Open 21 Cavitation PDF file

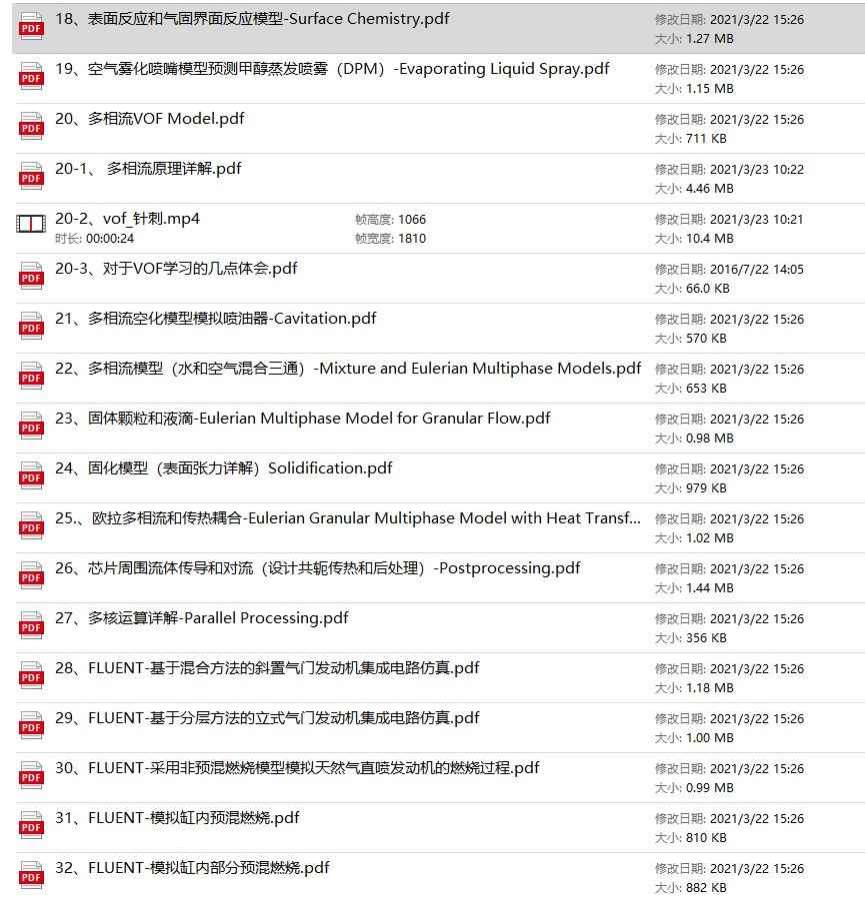click(215, 319)
